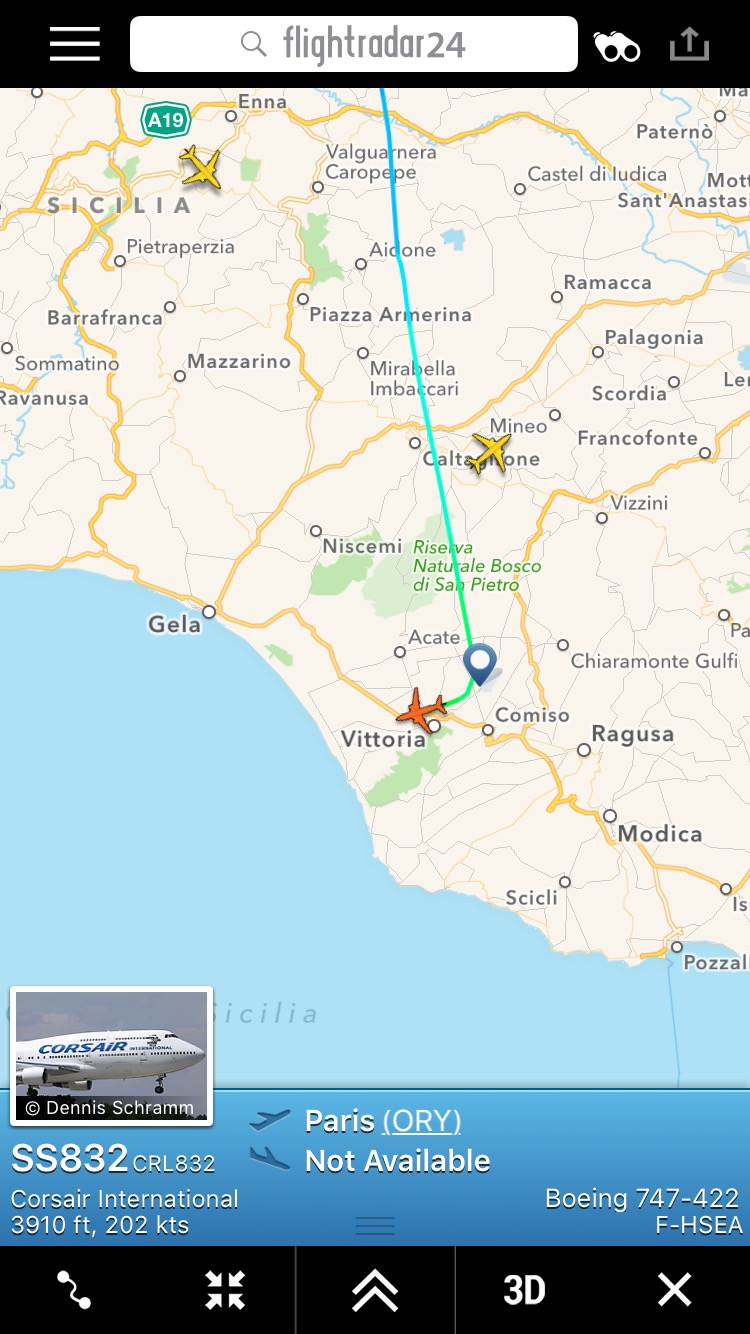This screenshot has height=1334, width=750.
Task: Open the ORY airport link
Action: (422, 1121)
